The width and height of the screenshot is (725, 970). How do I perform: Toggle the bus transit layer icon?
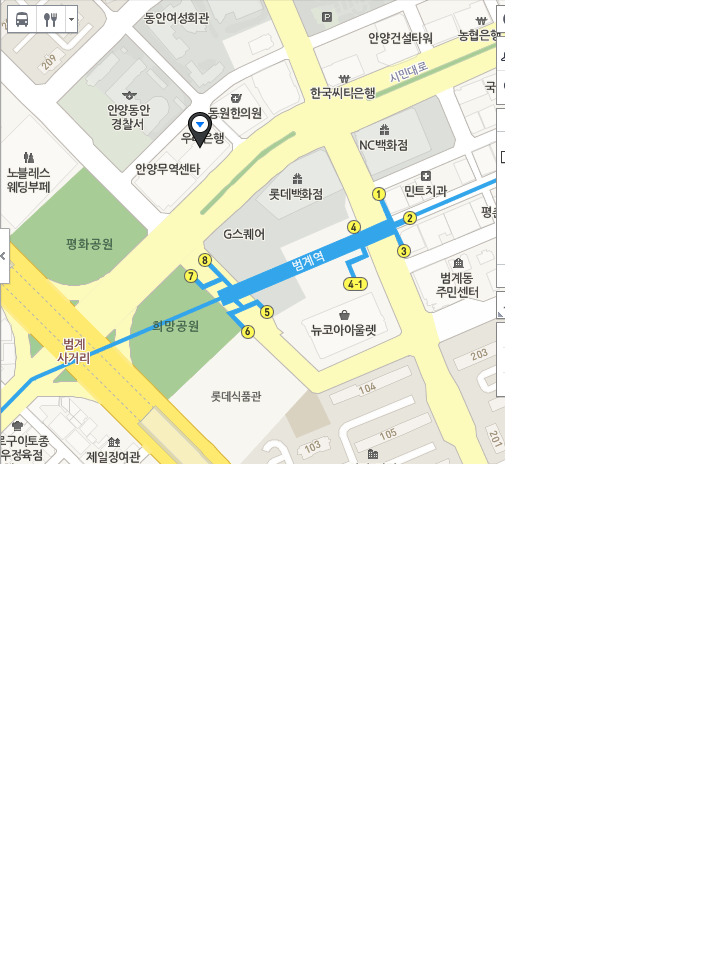point(22,19)
